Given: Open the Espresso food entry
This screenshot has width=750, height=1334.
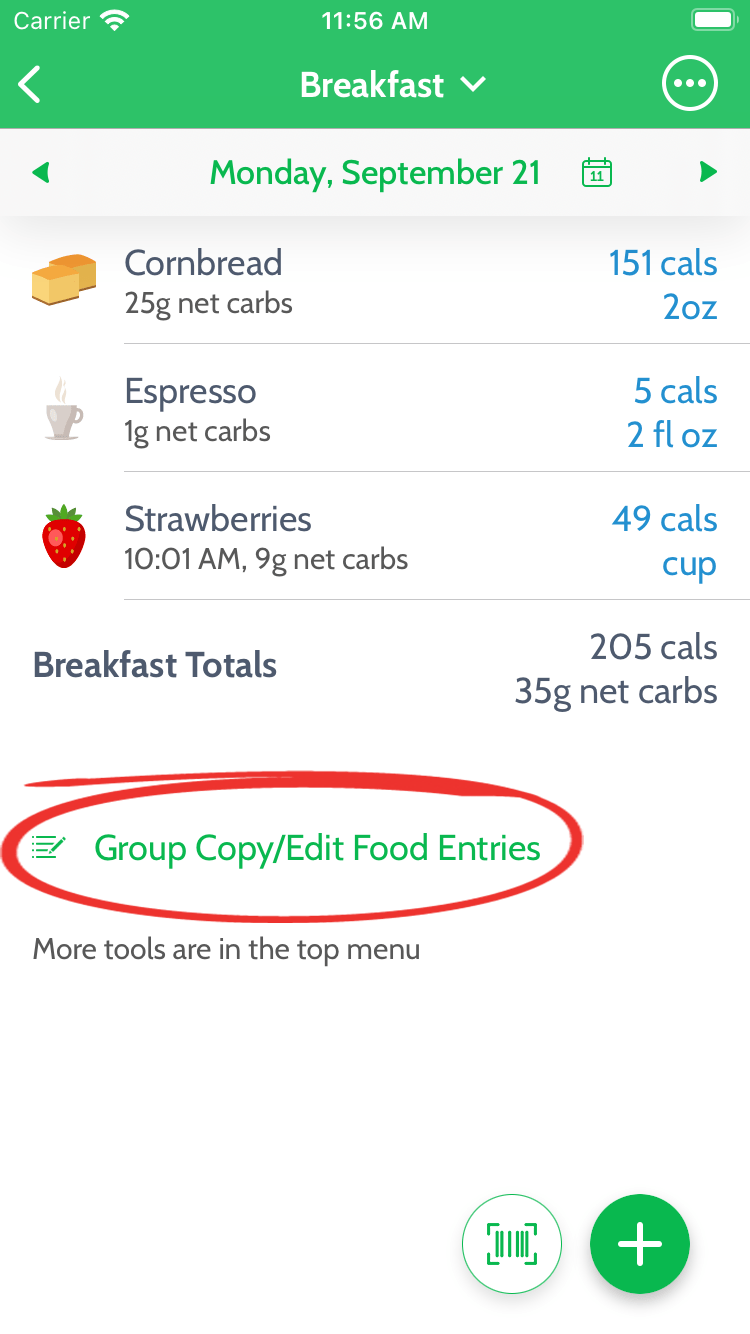Looking at the screenshot, I should point(375,409).
